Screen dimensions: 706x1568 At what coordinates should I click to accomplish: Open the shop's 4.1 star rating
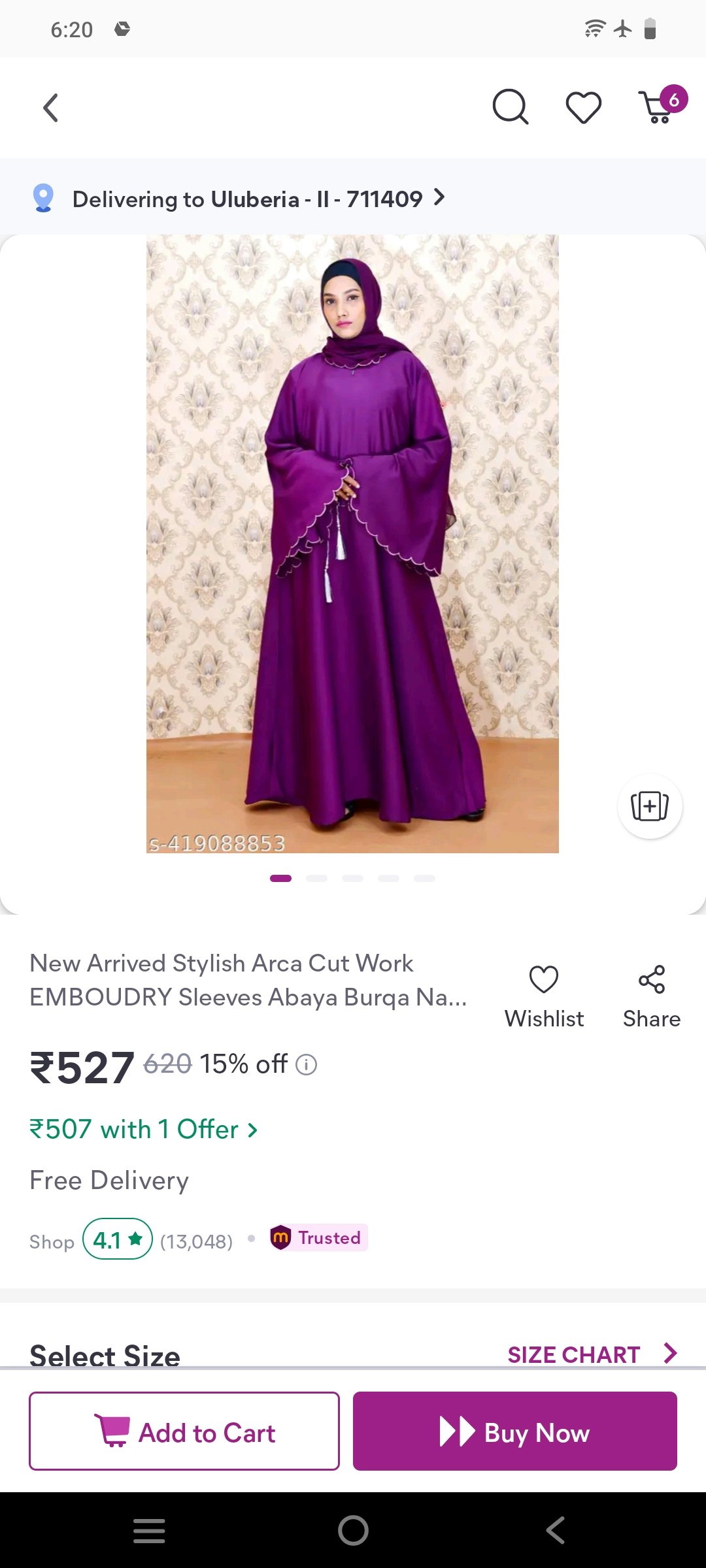pos(118,1239)
